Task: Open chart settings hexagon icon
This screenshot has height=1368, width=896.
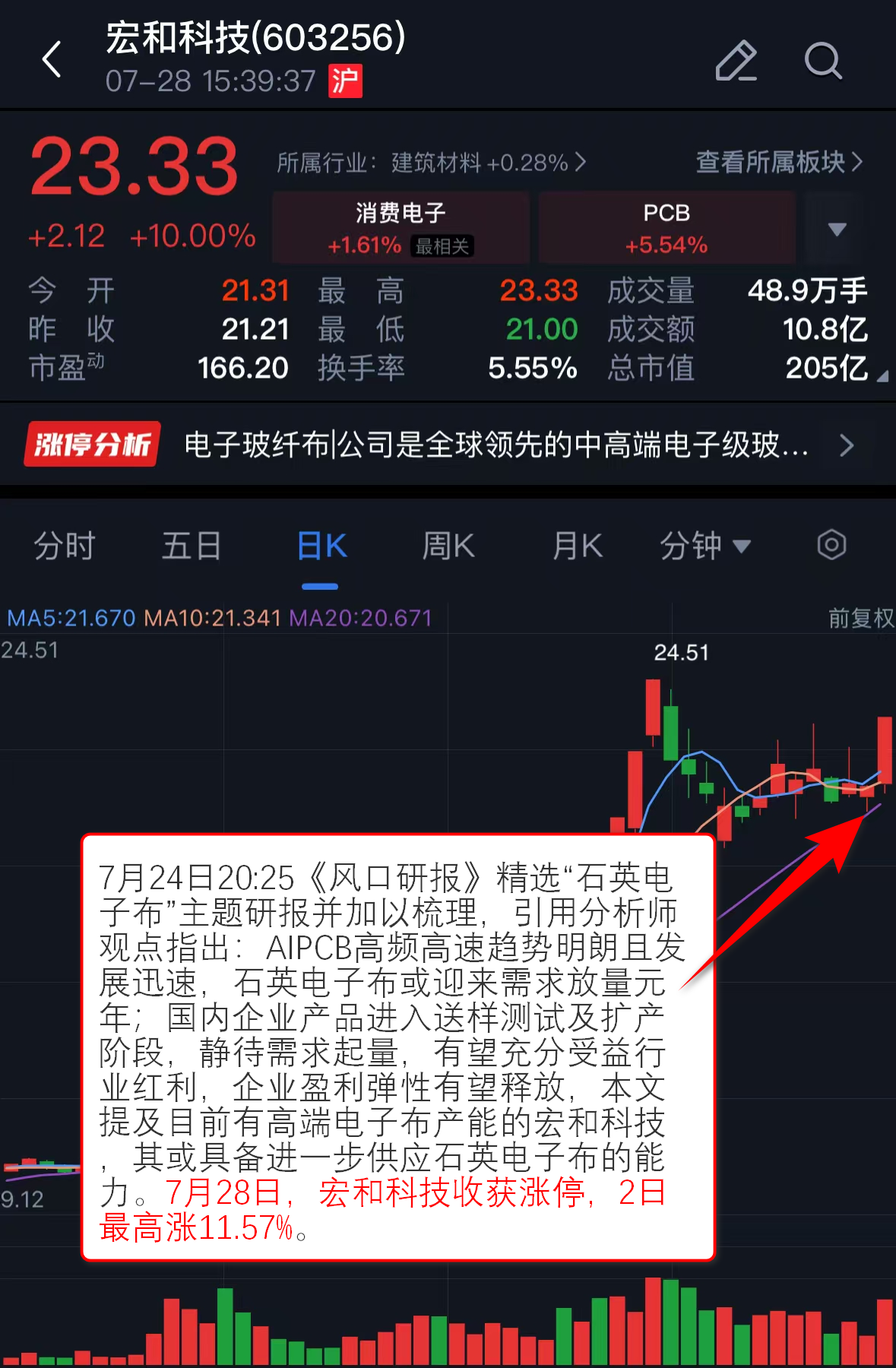Action: coord(831,545)
